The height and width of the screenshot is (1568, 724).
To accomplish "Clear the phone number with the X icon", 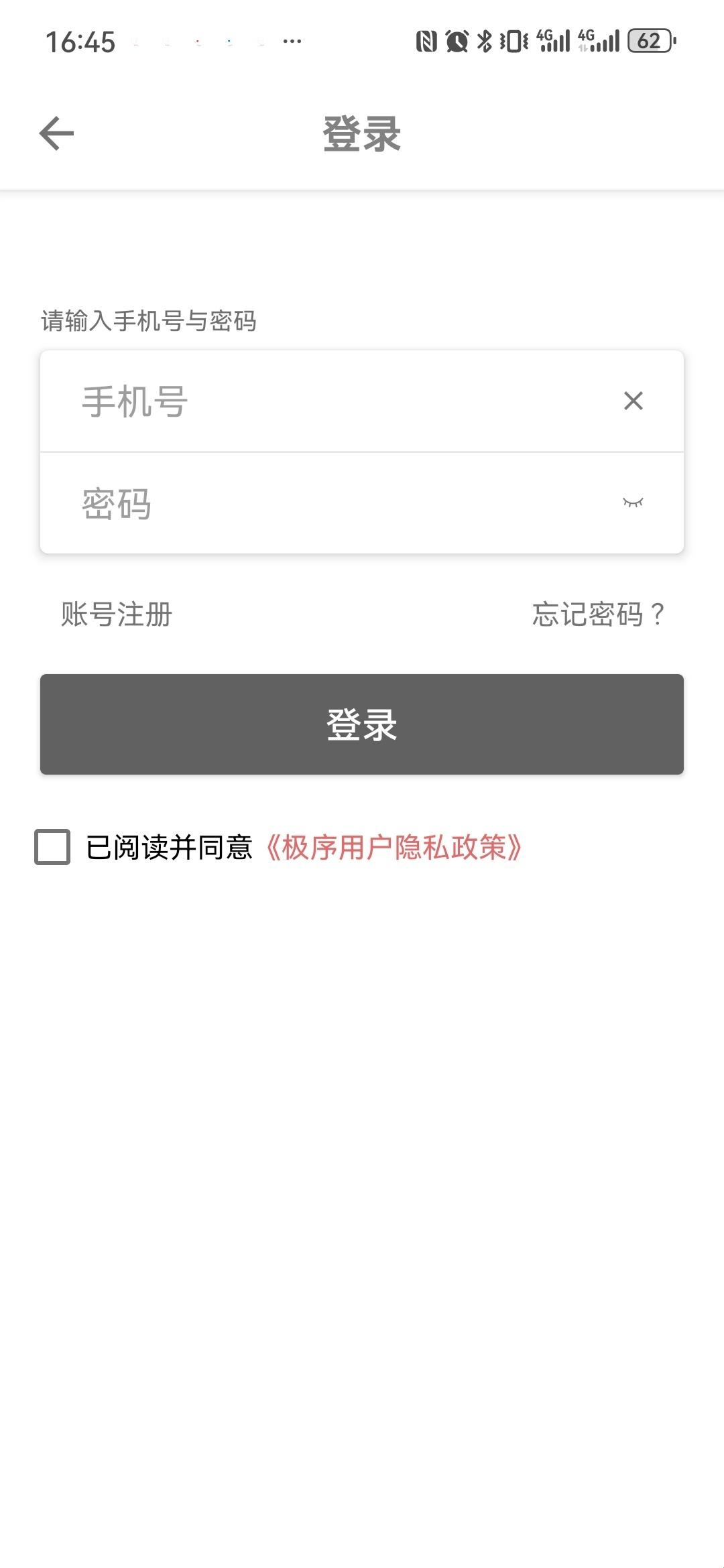I will tap(633, 401).
